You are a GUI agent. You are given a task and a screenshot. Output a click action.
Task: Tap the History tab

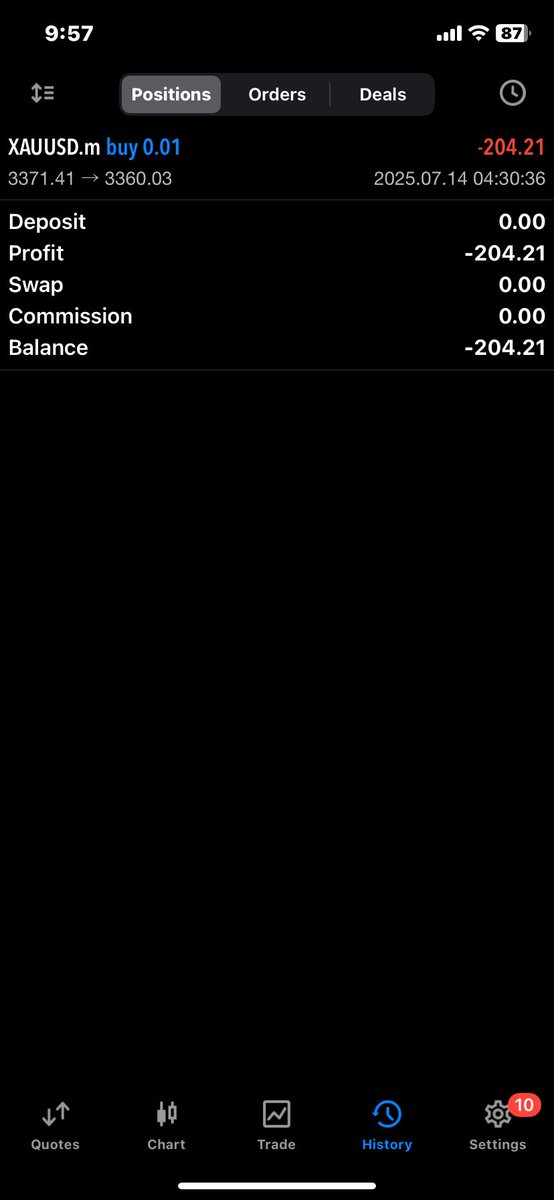(387, 1126)
